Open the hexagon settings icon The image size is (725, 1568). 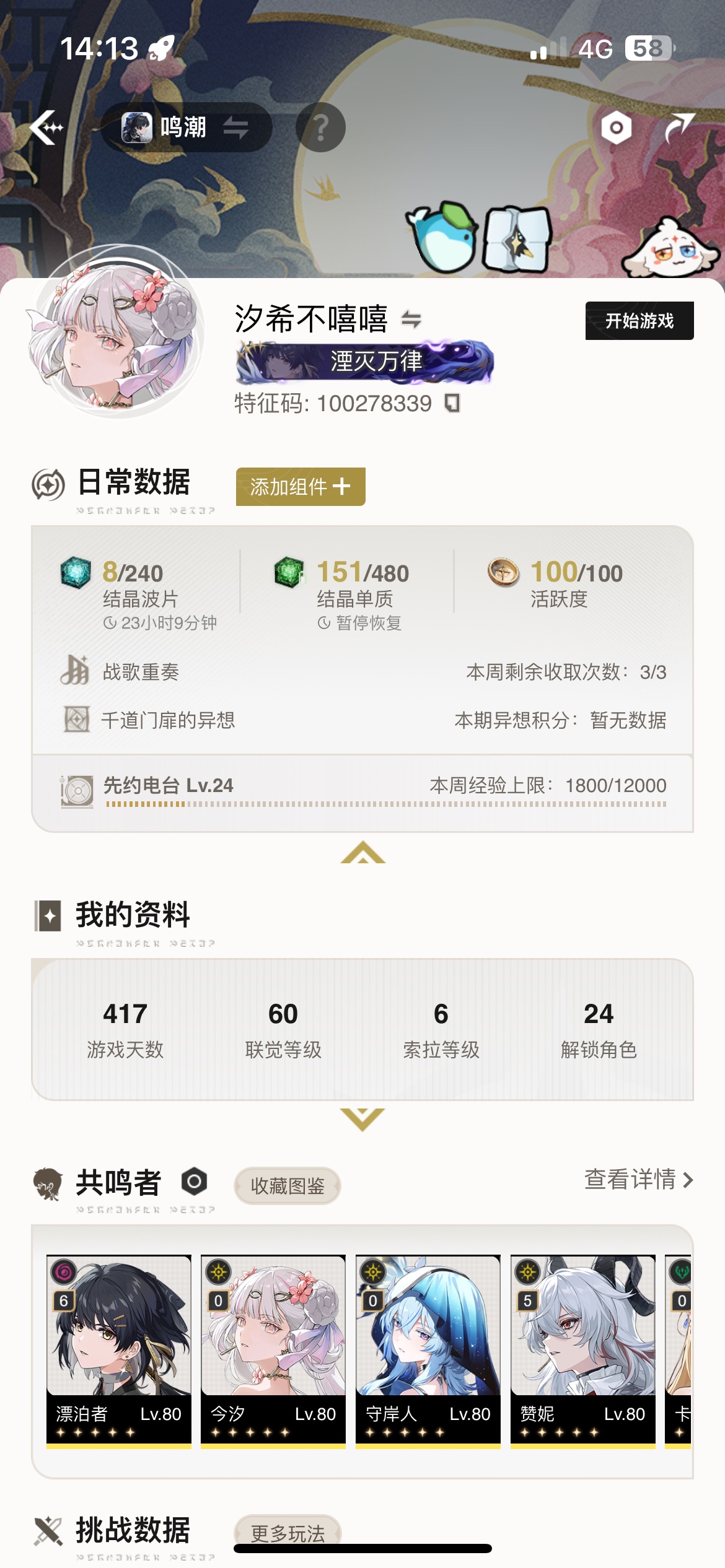(x=616, y=128)
